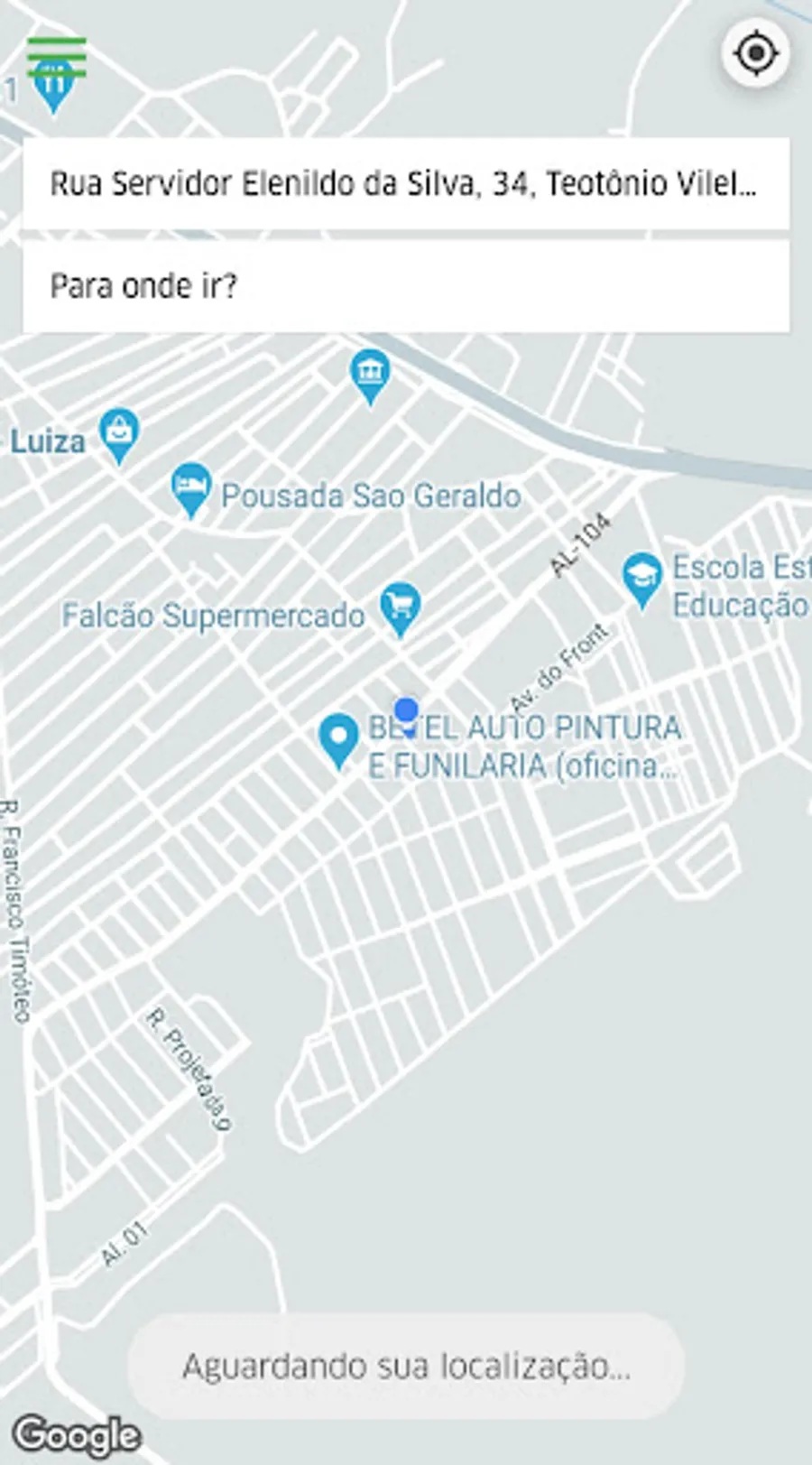Viewport: 812px width, 1465px height.
Task: Select the Luiza shop map pin
Action: [119, 436]
